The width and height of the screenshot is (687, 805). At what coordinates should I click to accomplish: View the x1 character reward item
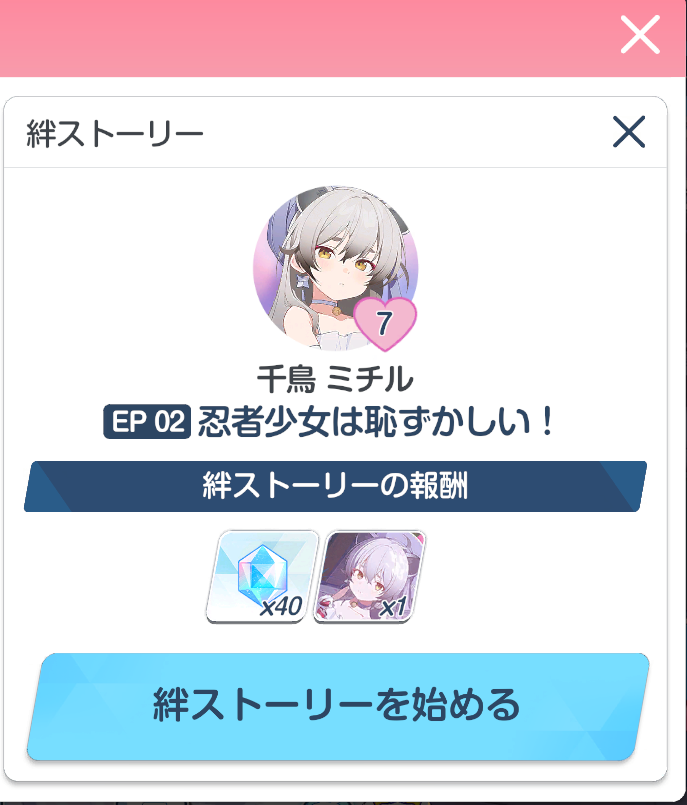(x=369, y=577)
